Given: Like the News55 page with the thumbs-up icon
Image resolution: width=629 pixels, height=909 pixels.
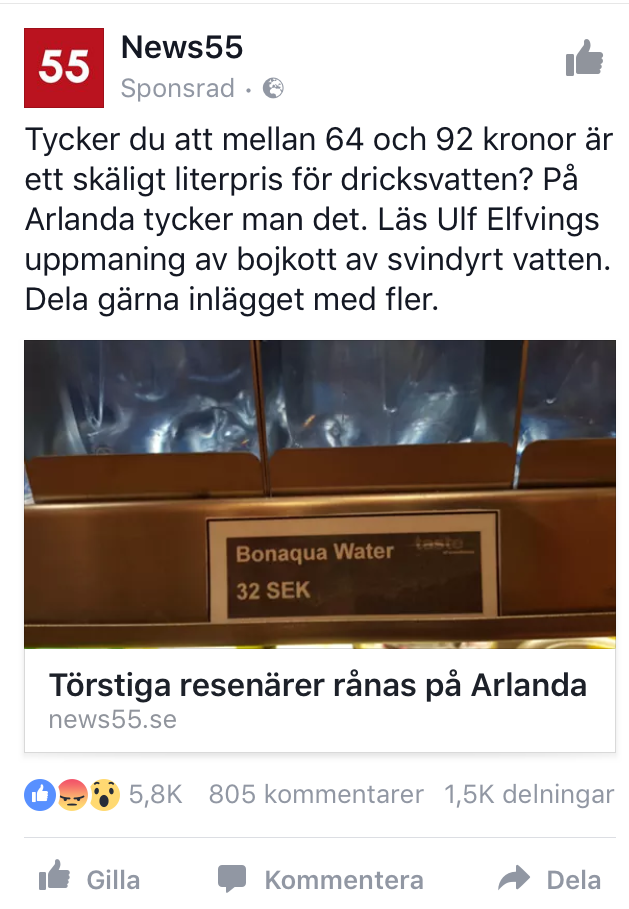Looking at the screenshot, I should [x=584, y=59].
